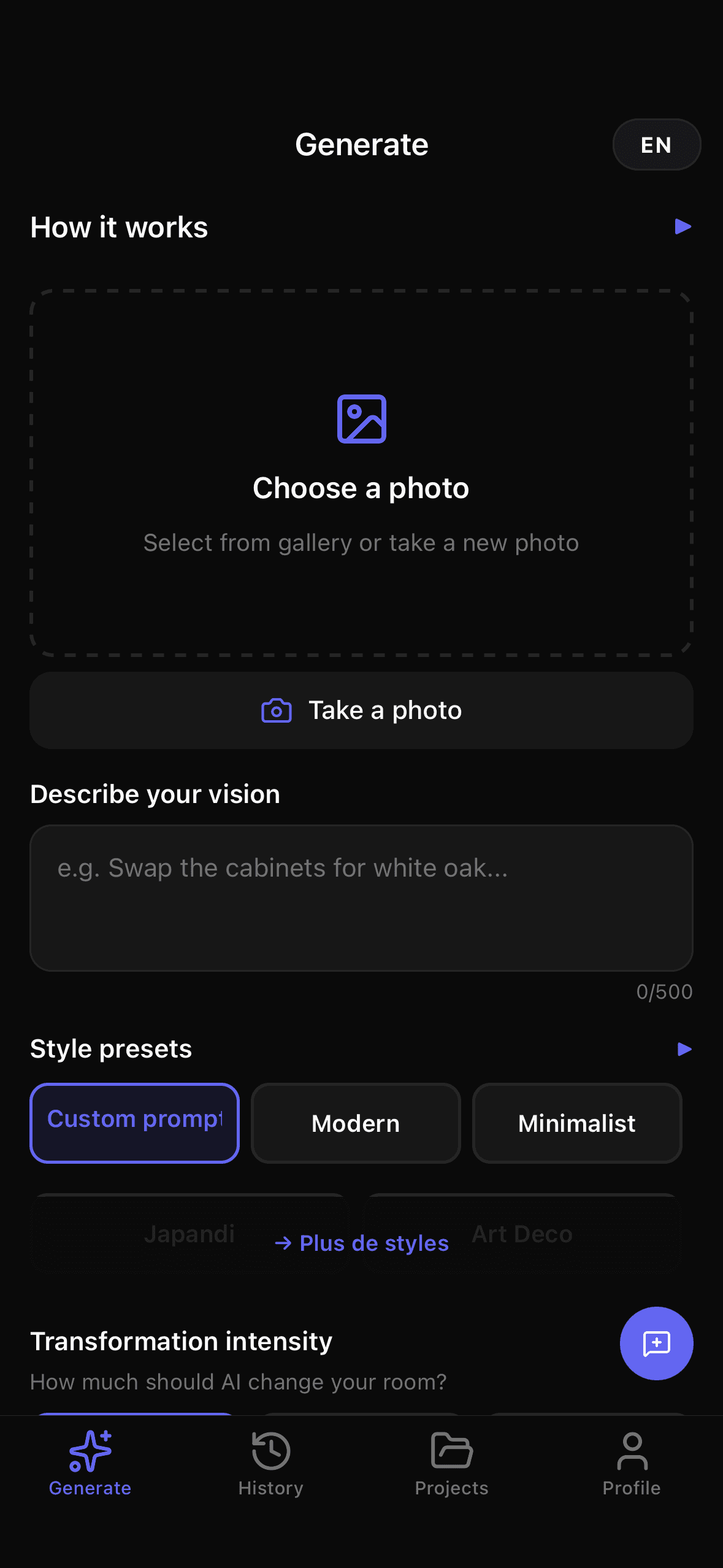Play the How it works video triangle

[x=682, y=226]
